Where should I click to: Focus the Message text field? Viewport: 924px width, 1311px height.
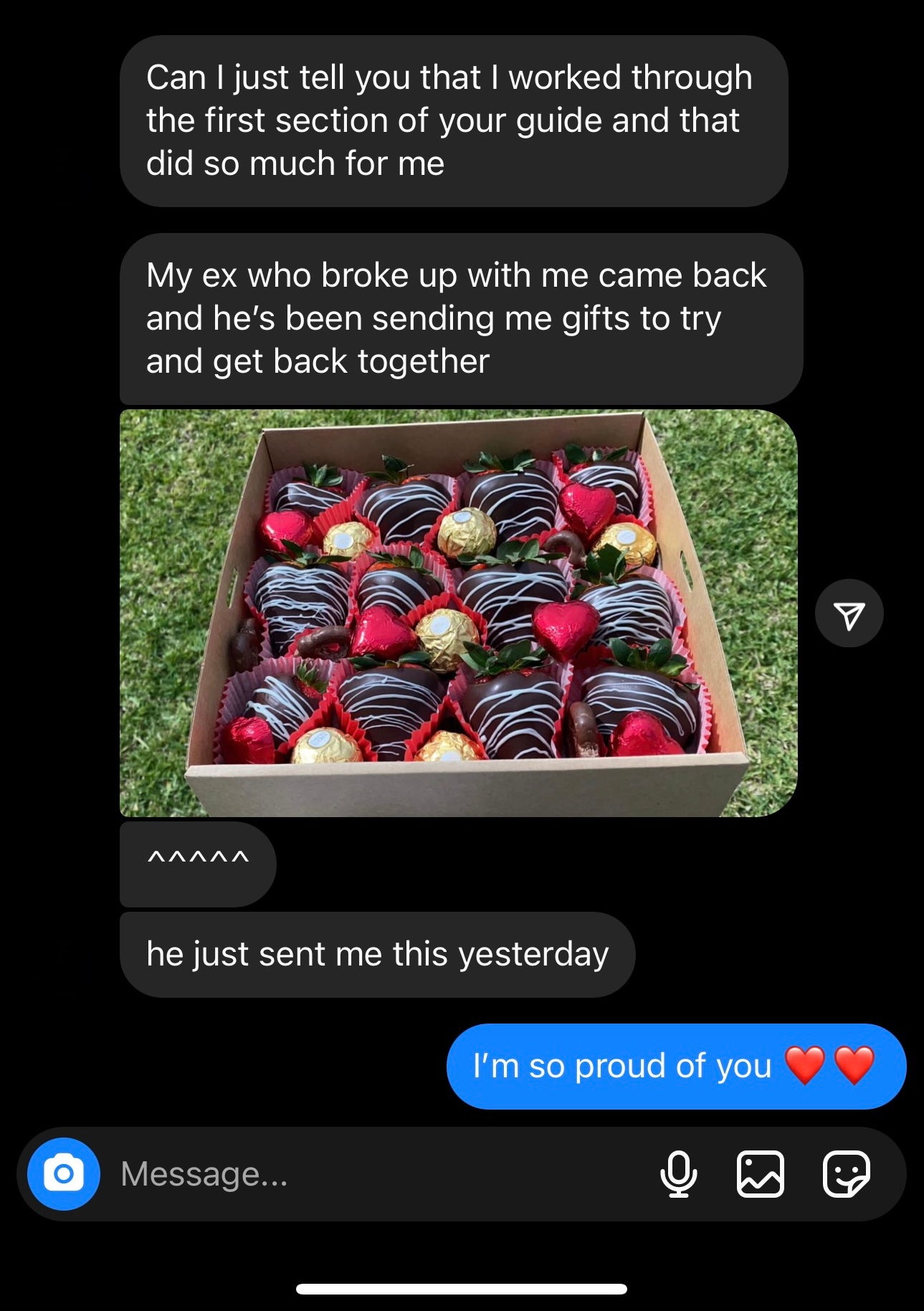coord(373,1174)
